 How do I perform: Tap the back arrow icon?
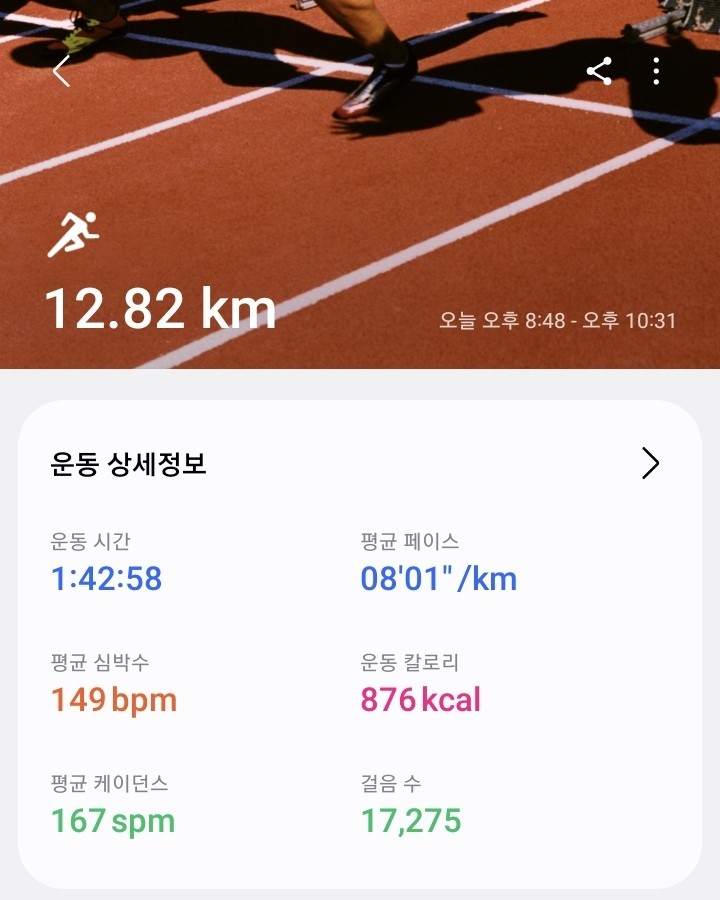pos(62,72)
